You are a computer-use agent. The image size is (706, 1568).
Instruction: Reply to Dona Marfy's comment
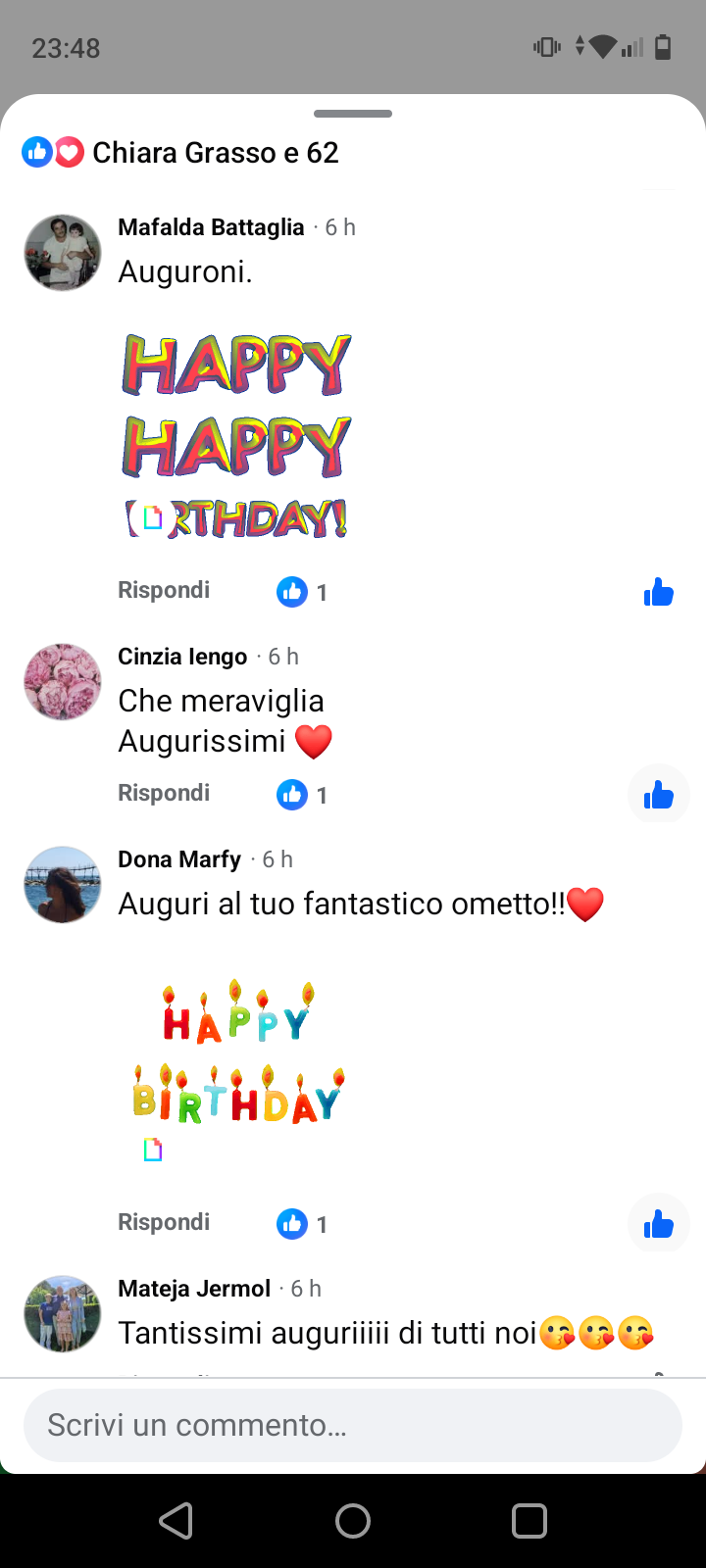click(x=164, y=1222)
